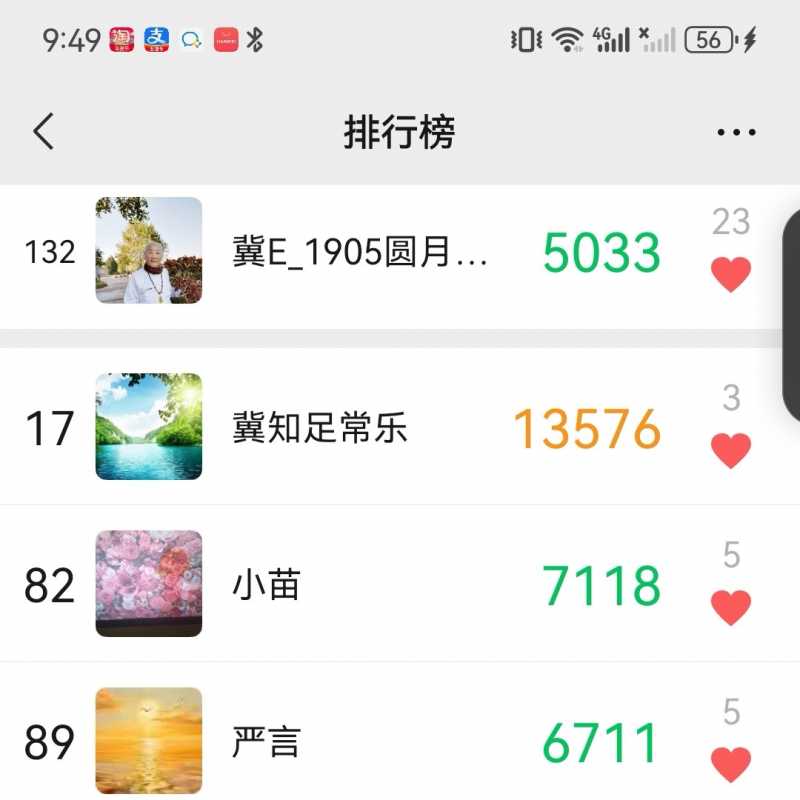
Task: Open 冀E_1905圆月's ranking entry
Action: pos(360,252)
